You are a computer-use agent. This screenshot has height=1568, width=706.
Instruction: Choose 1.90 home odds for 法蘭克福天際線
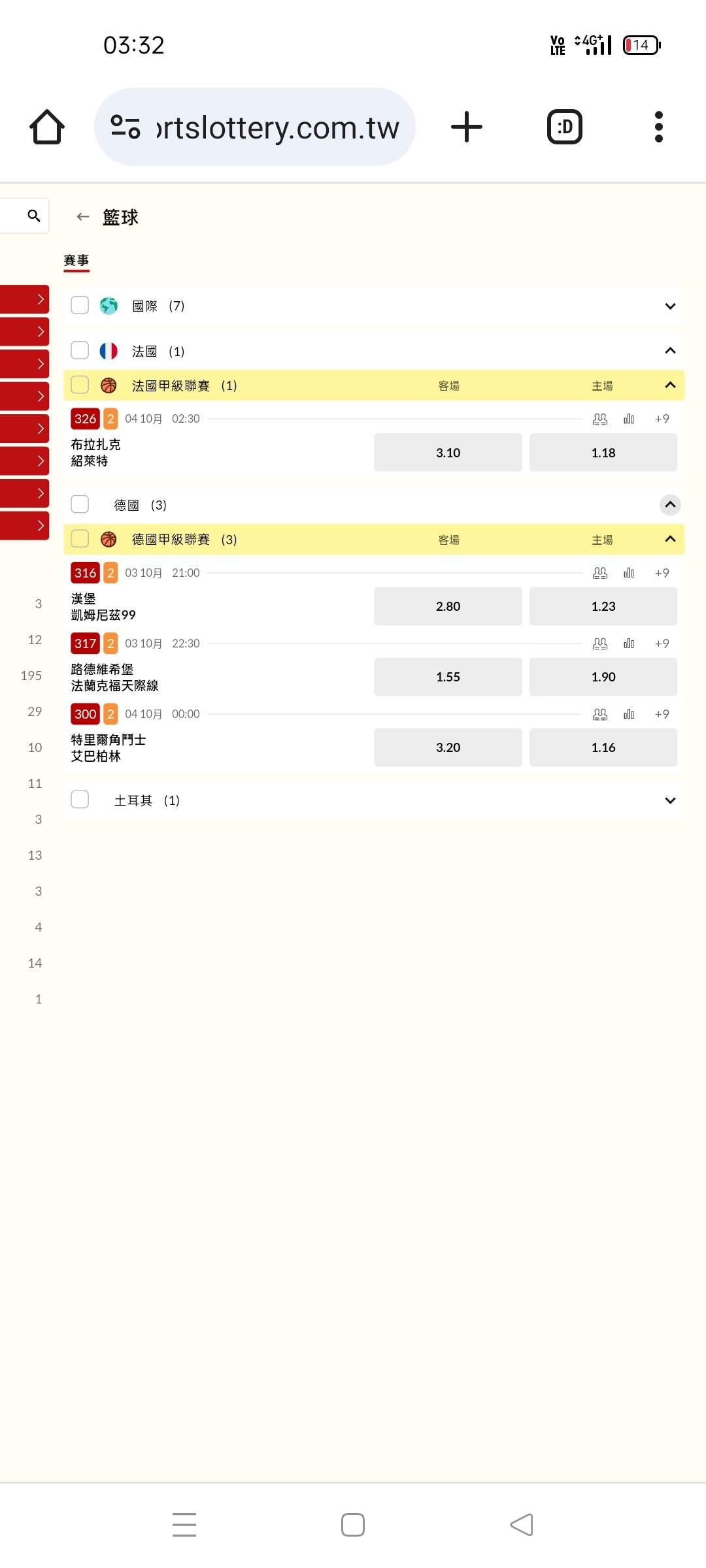(603, 677)
